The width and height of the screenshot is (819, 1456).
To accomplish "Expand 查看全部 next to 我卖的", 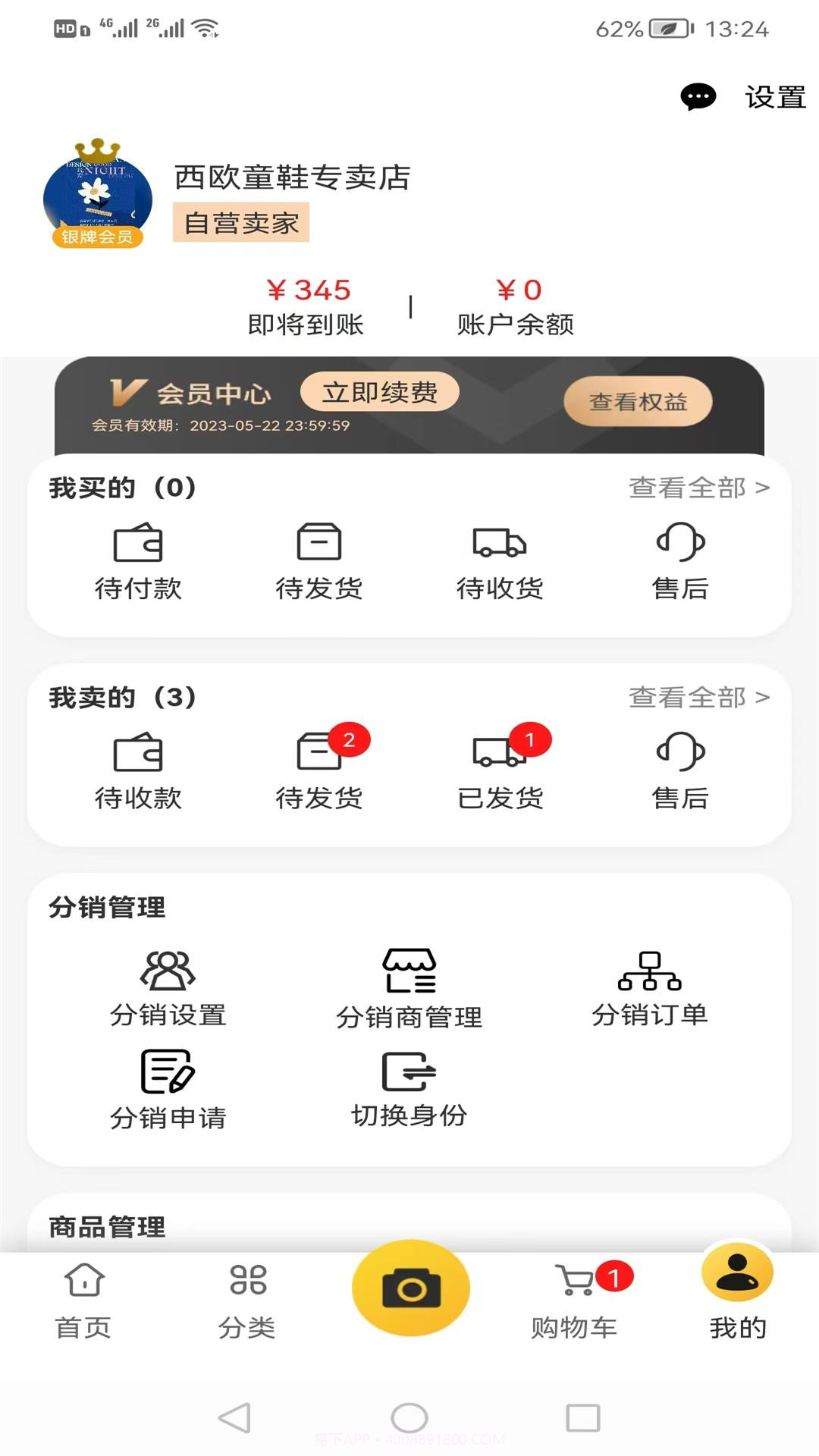I will click(x=698, y=697).
